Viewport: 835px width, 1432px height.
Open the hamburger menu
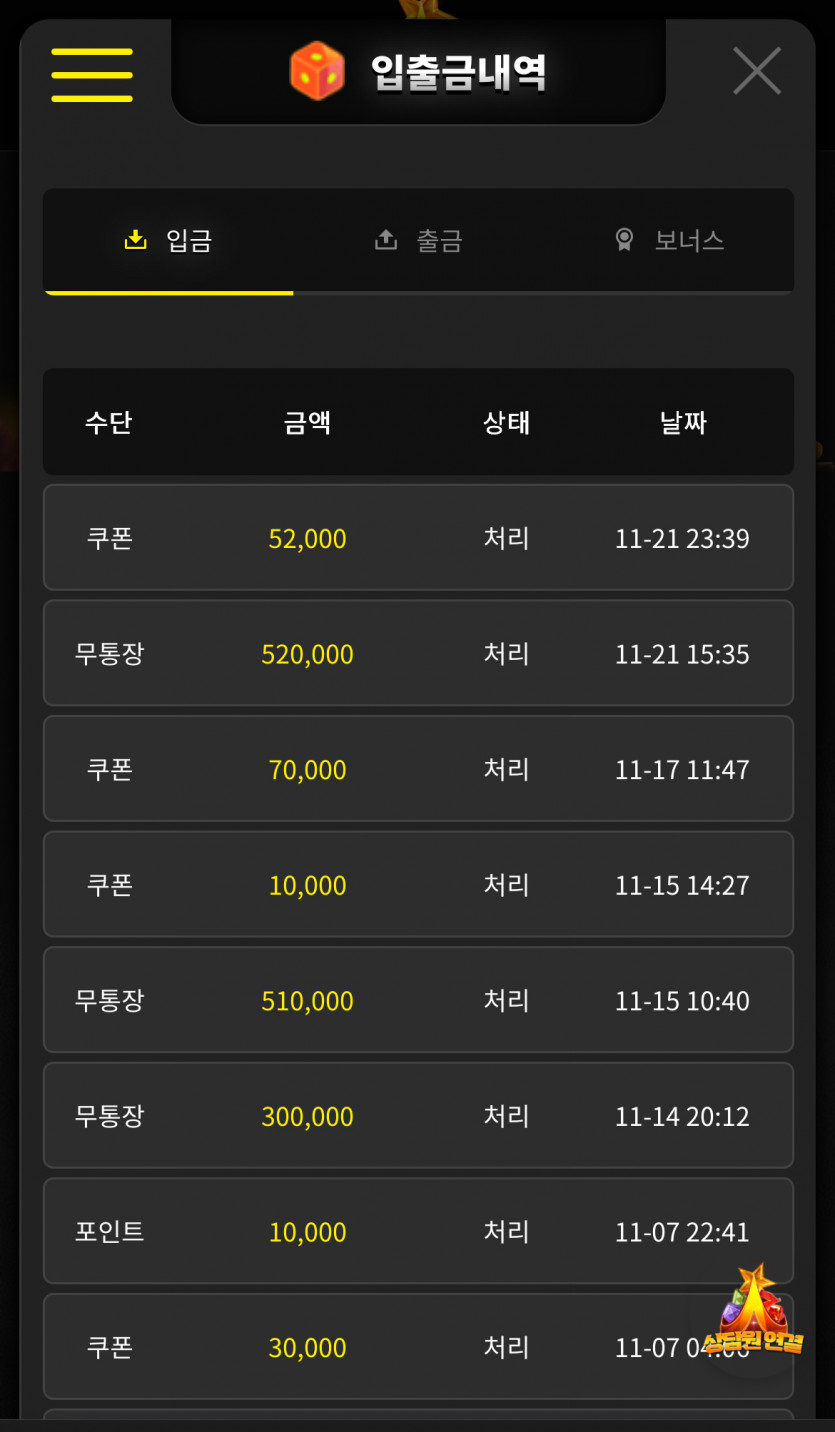click(92, 75)
